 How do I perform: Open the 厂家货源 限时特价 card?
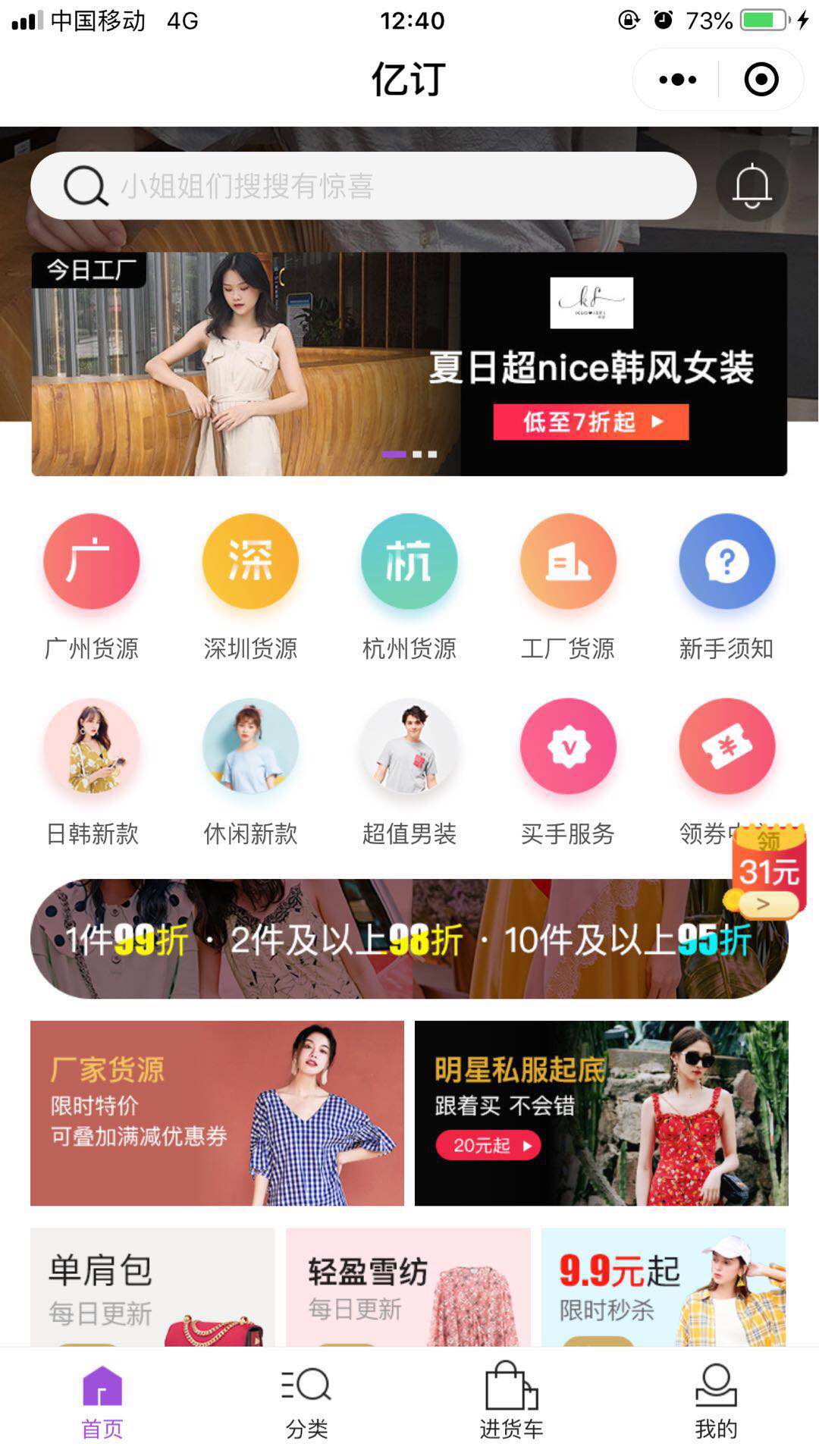click(x=217, y=1113)
